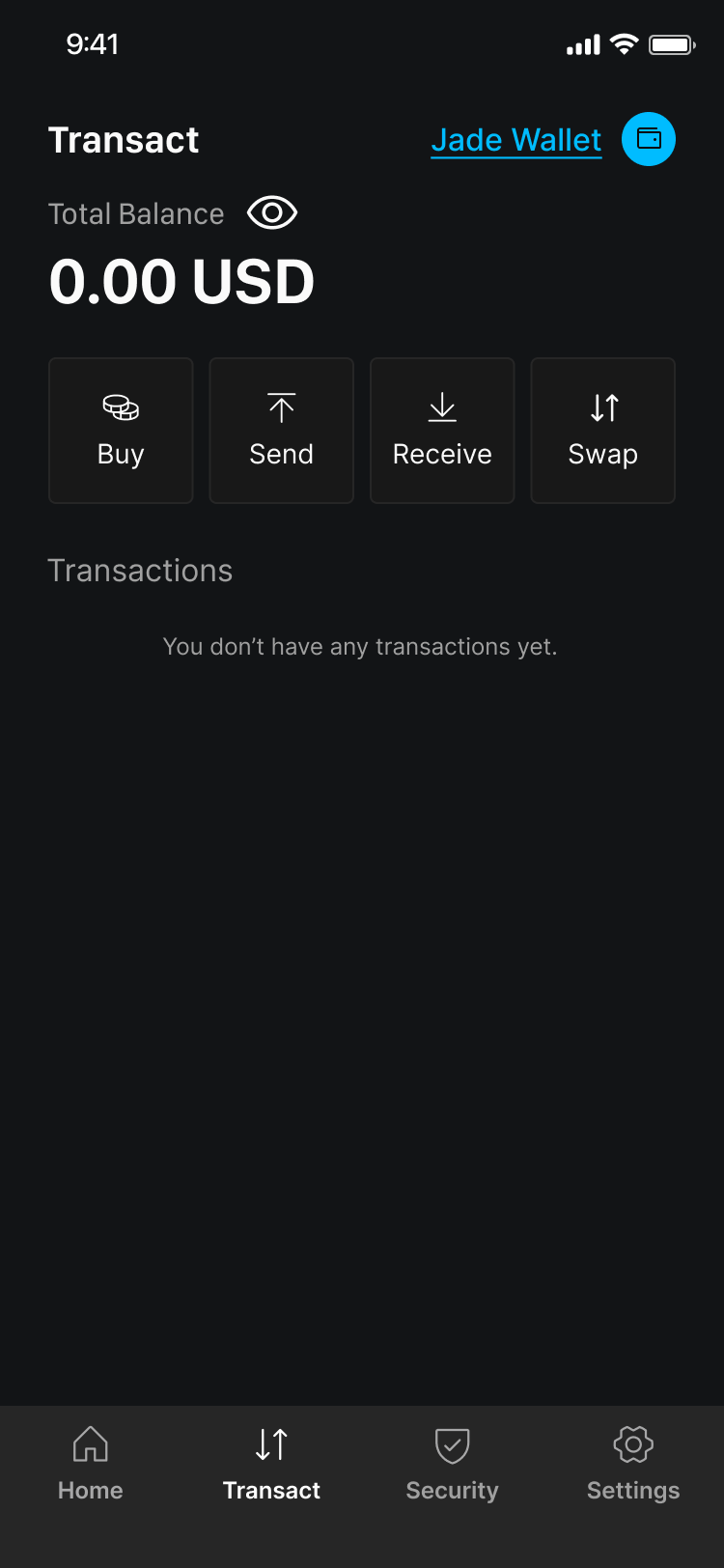The height and width of the screenshot is (1568, 724).
Task: Tap the 0.00 USD balance amount
Action: (181, 281)
